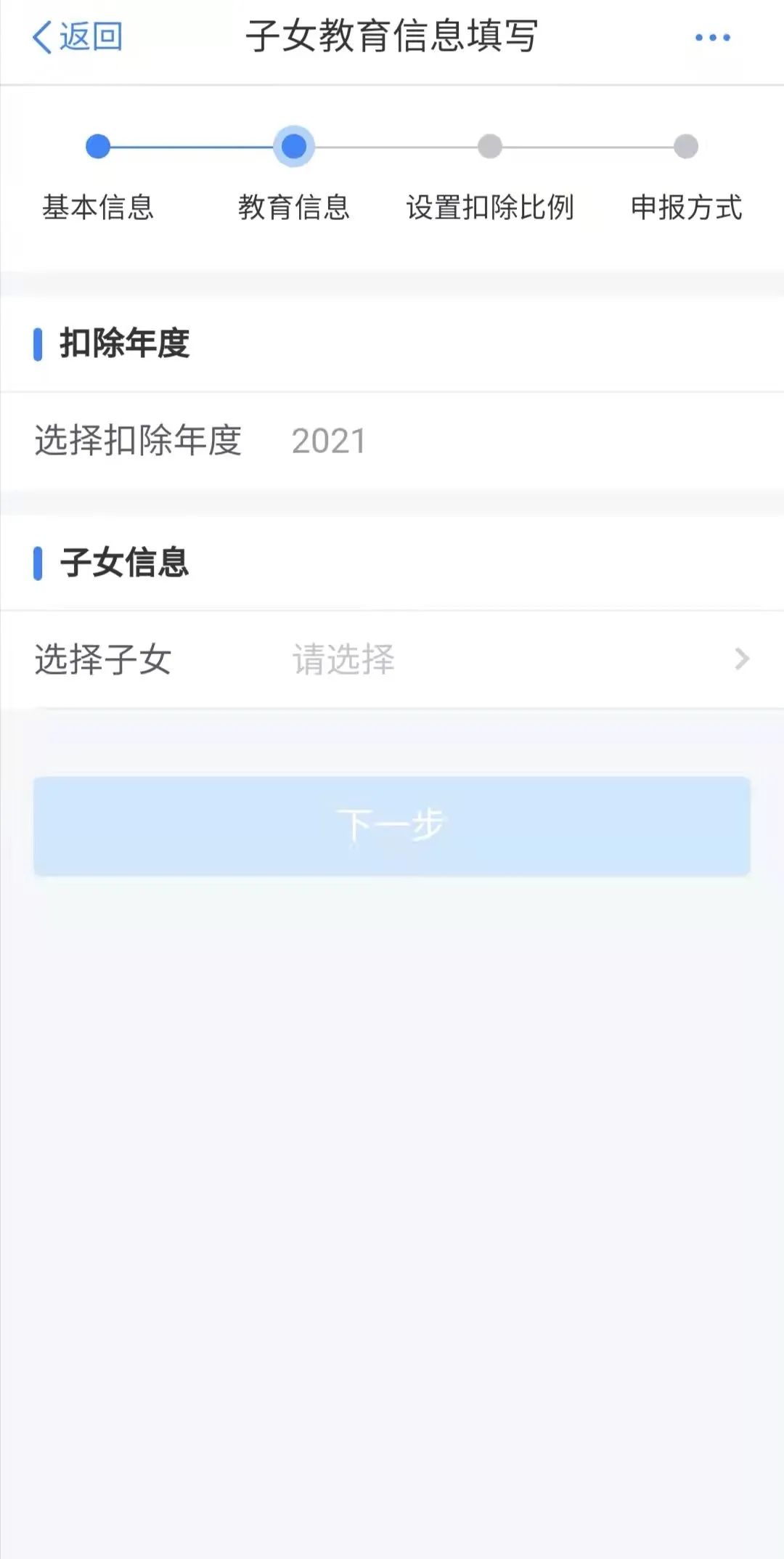The image size is (784, 1559).
Task: Open the 选择子女 picker row
Action: click(x=392, y=659)
